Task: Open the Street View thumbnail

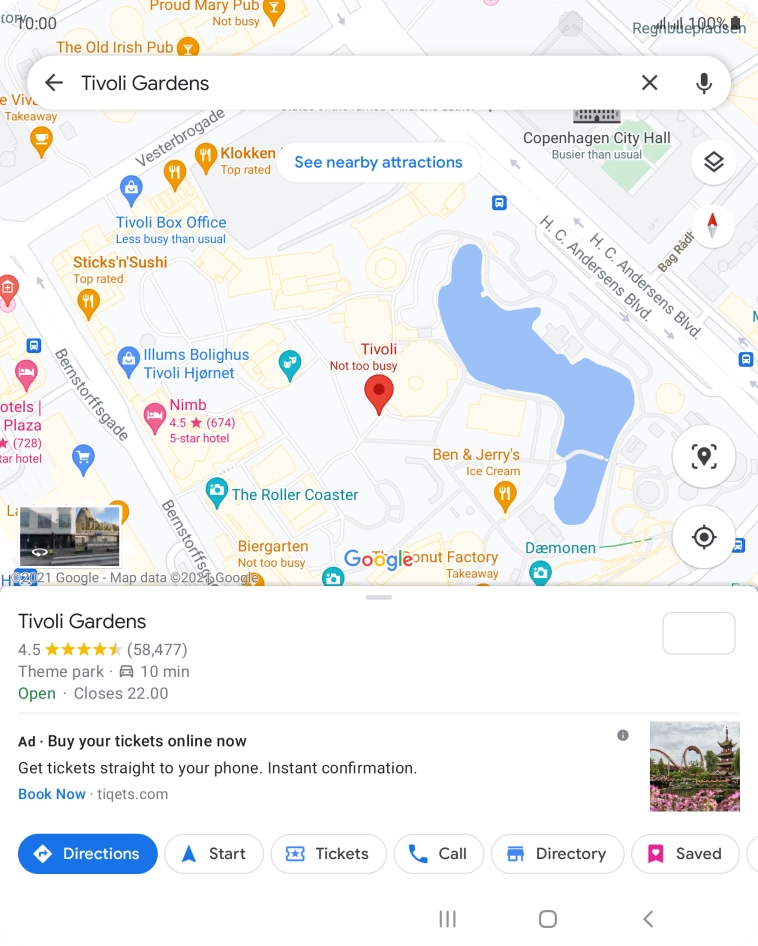Action: [x=70, y=536]
